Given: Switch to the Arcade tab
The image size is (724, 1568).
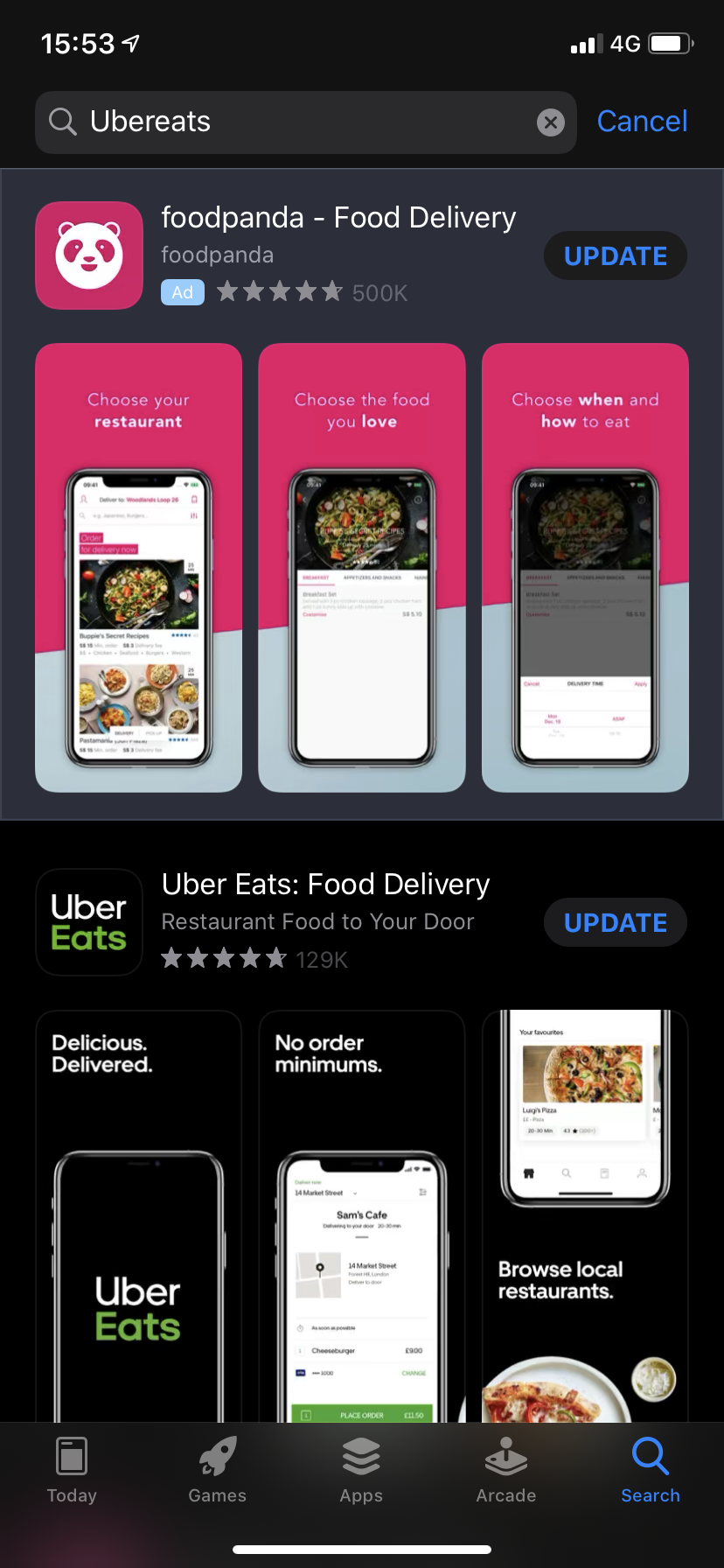Looking at the screenshot, I should pos(505,1470).
